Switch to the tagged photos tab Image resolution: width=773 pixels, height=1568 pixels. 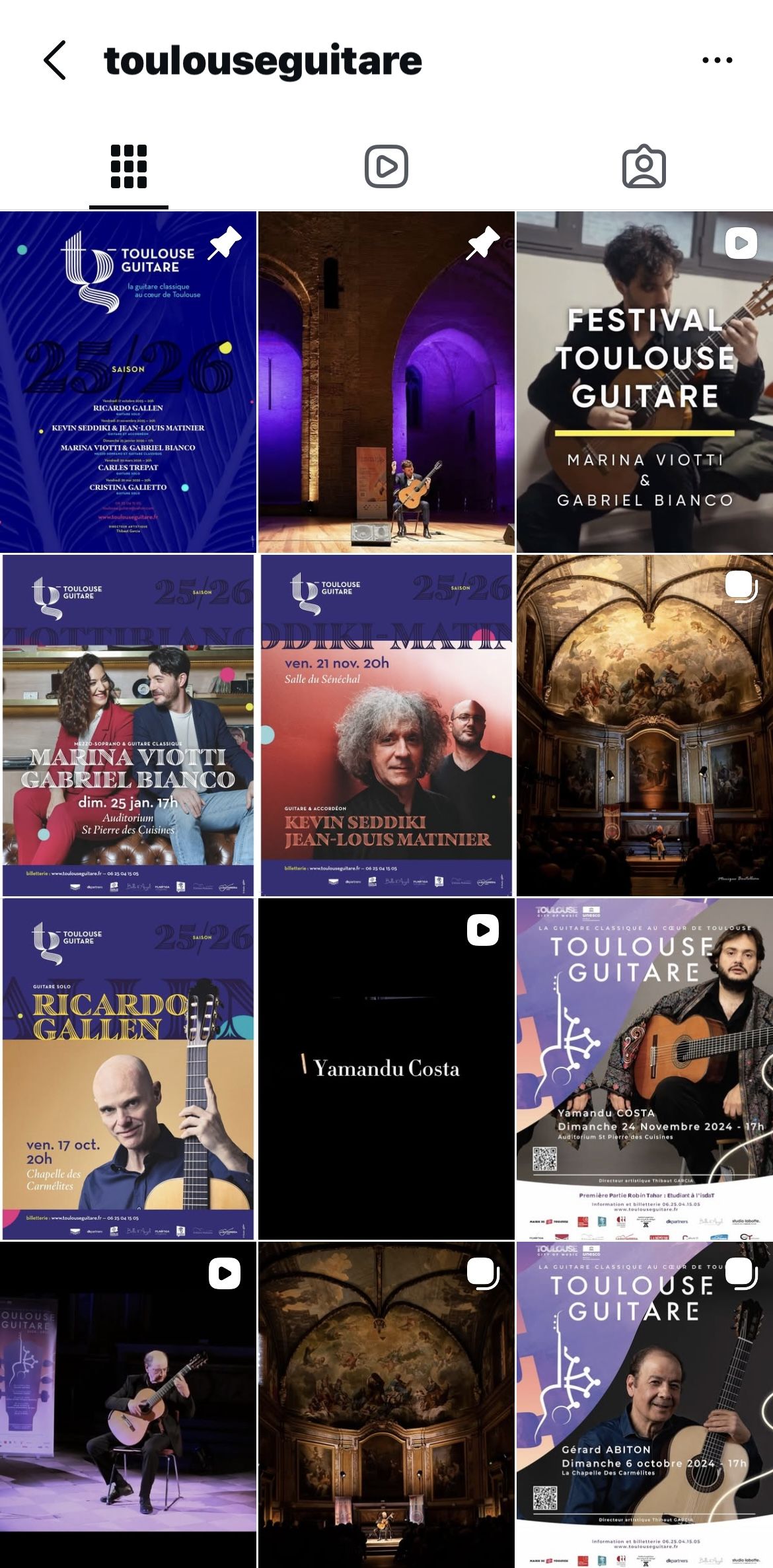point(644,166)
